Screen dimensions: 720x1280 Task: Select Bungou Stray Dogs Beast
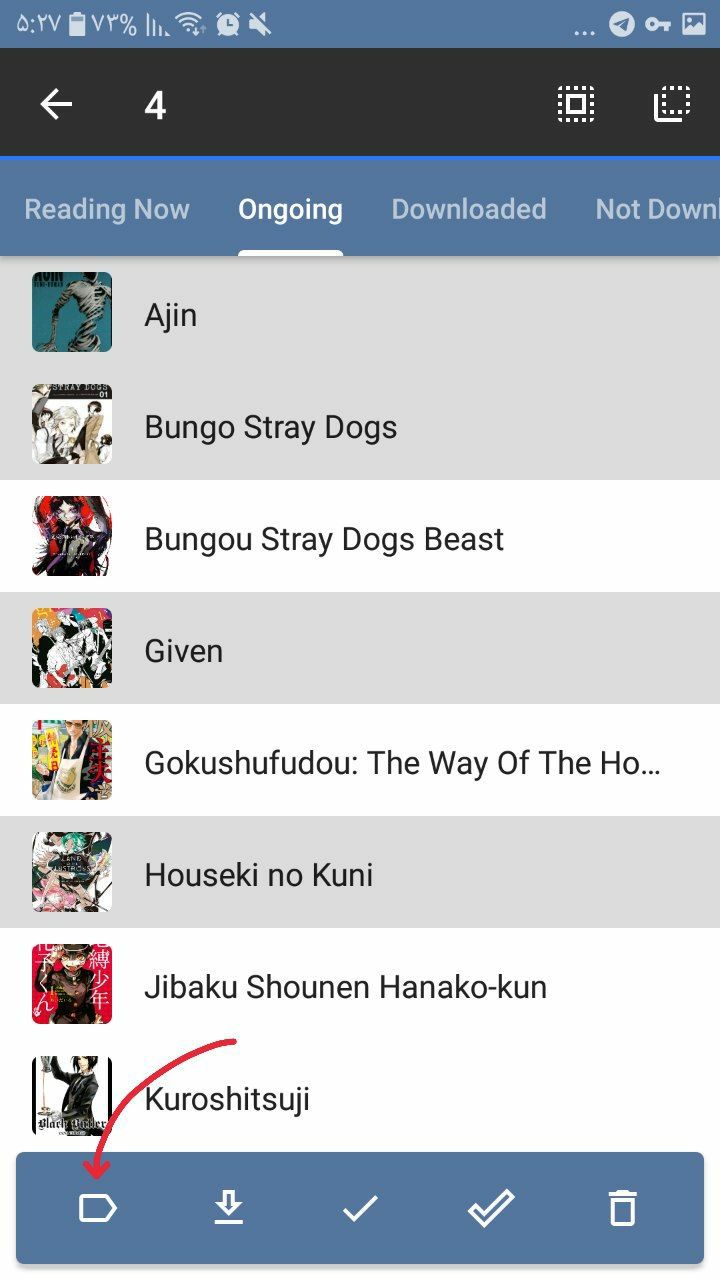point(360,539)
